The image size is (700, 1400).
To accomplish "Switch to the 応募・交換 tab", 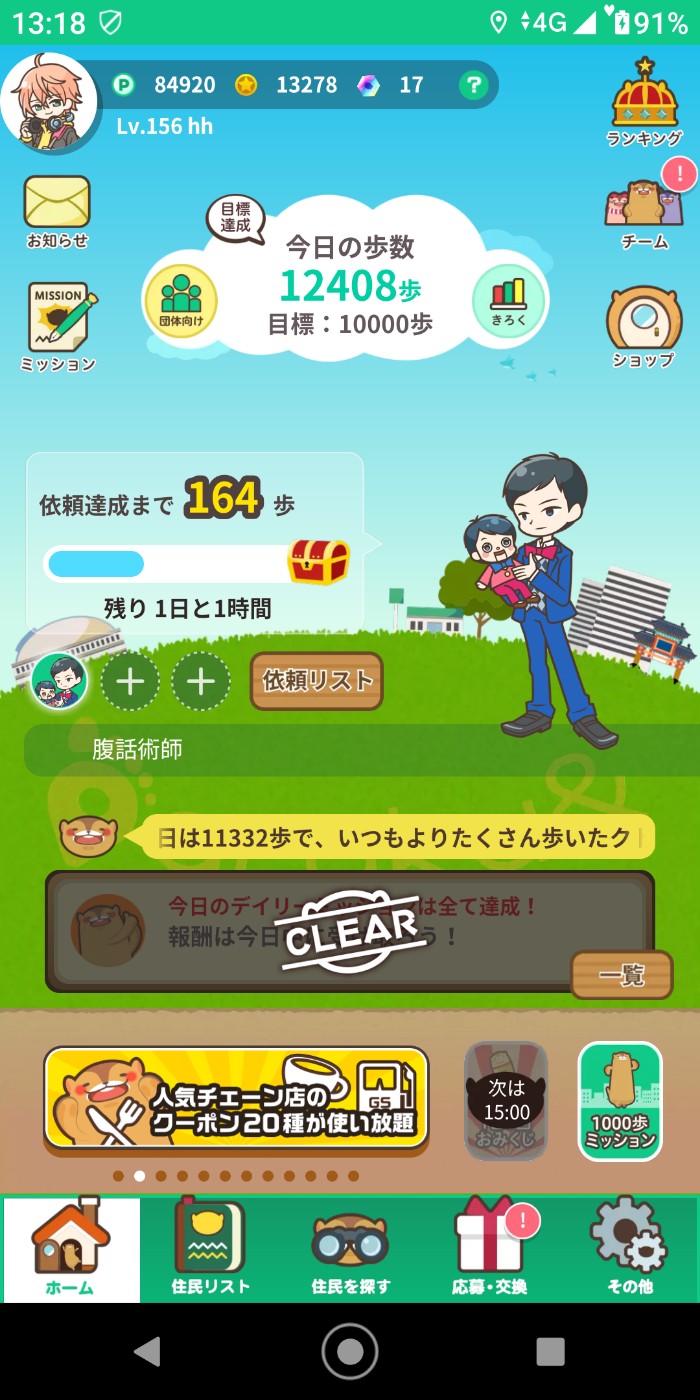I will click(490, 1248).
